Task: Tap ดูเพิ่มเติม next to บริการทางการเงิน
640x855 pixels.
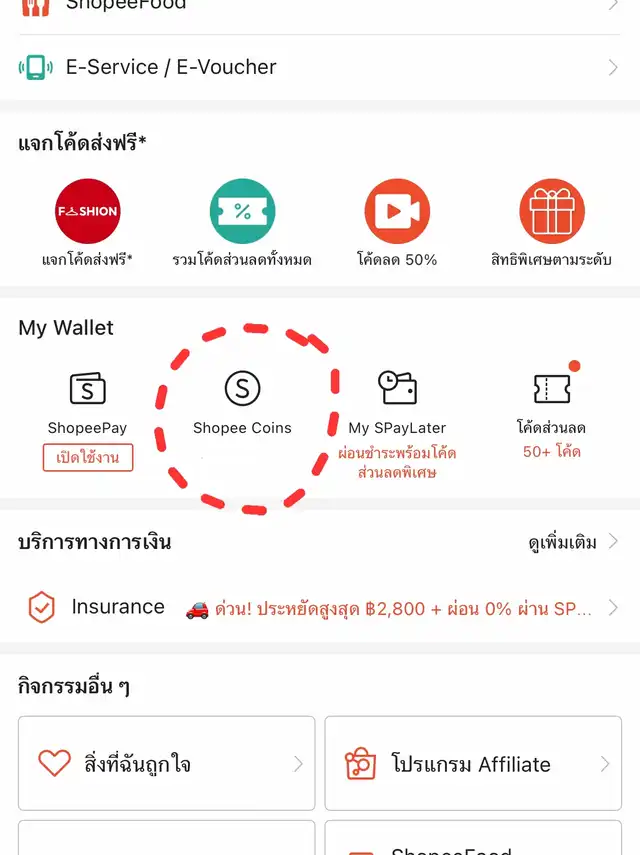Action: [572, 543]
